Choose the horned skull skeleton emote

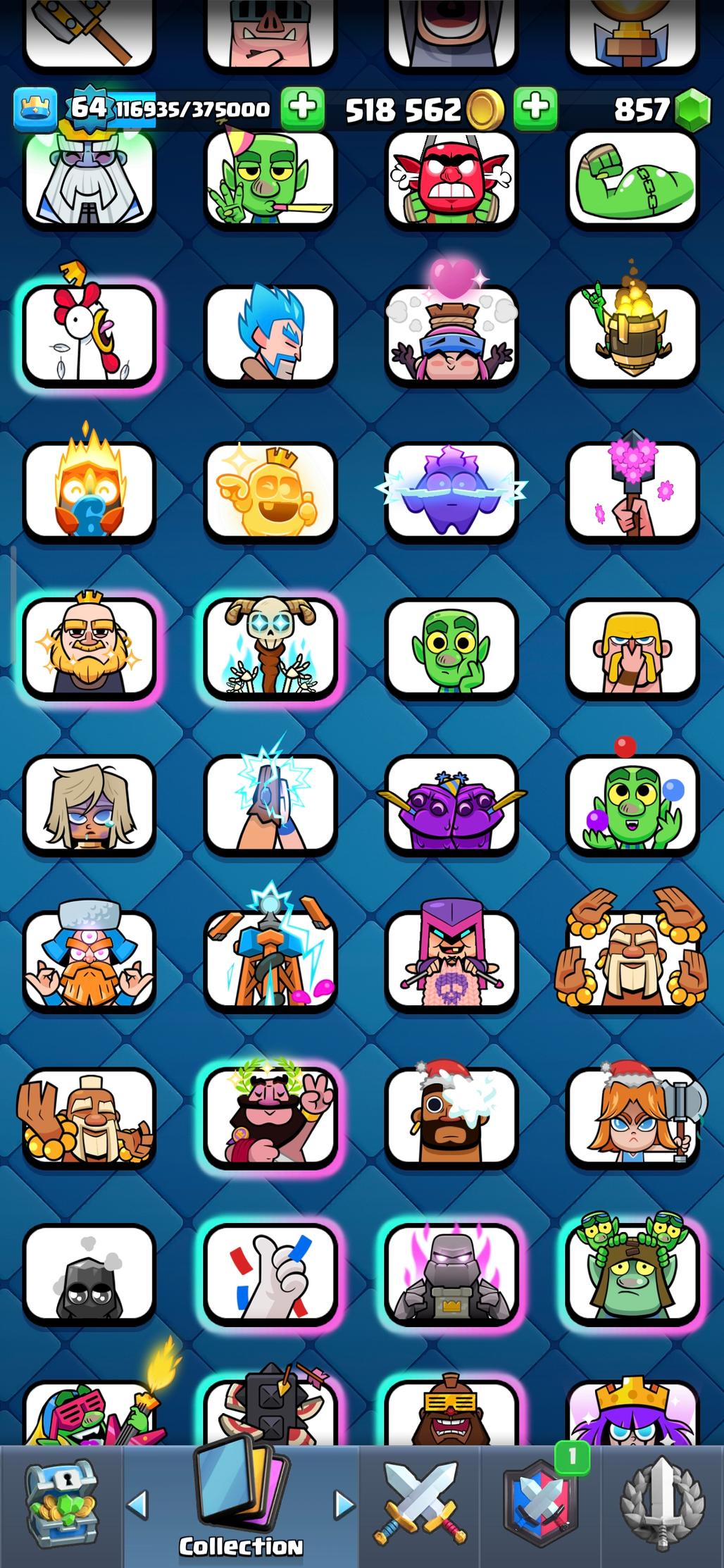coord(270,648)
